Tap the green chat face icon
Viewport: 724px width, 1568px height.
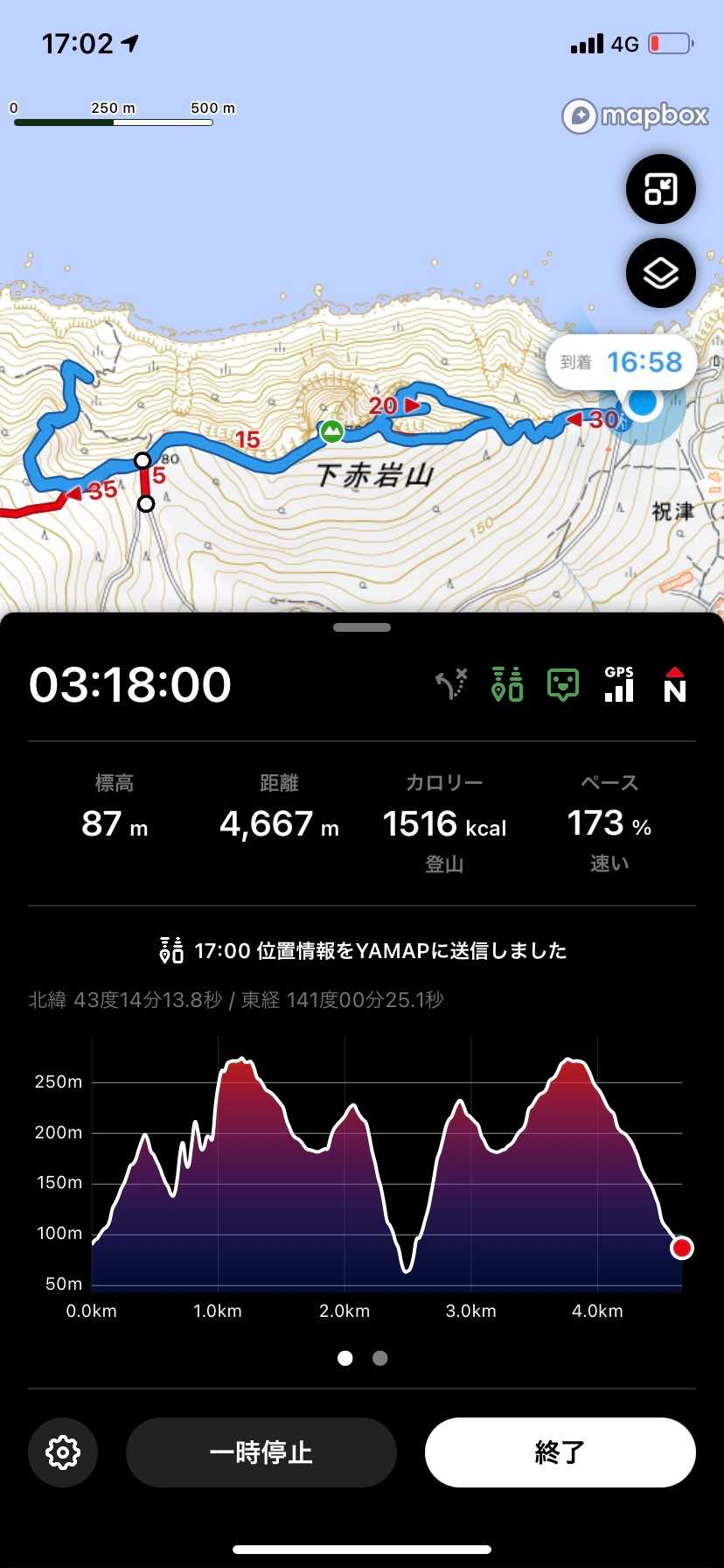pyautogui.click(x=563, y=684)
